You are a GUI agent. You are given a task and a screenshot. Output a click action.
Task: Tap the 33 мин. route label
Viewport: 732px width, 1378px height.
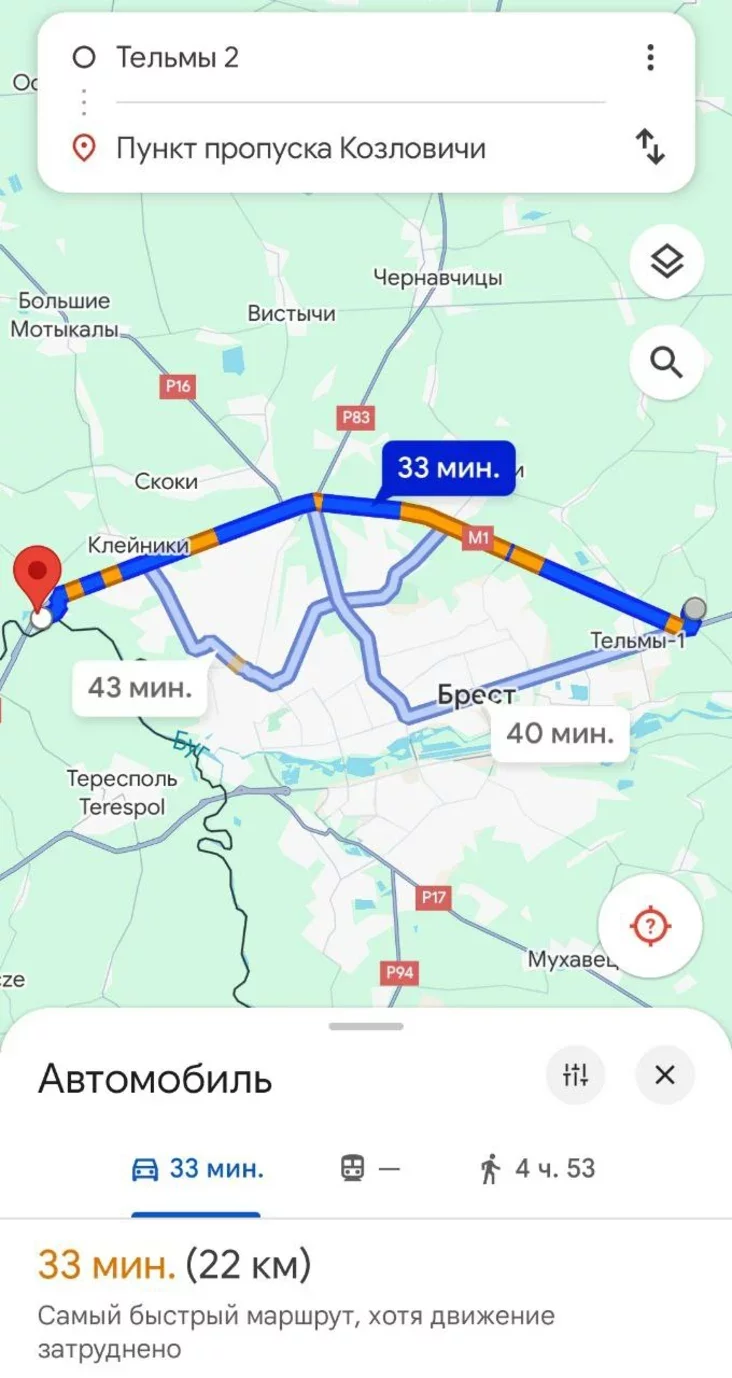click(x=447, y=467)
